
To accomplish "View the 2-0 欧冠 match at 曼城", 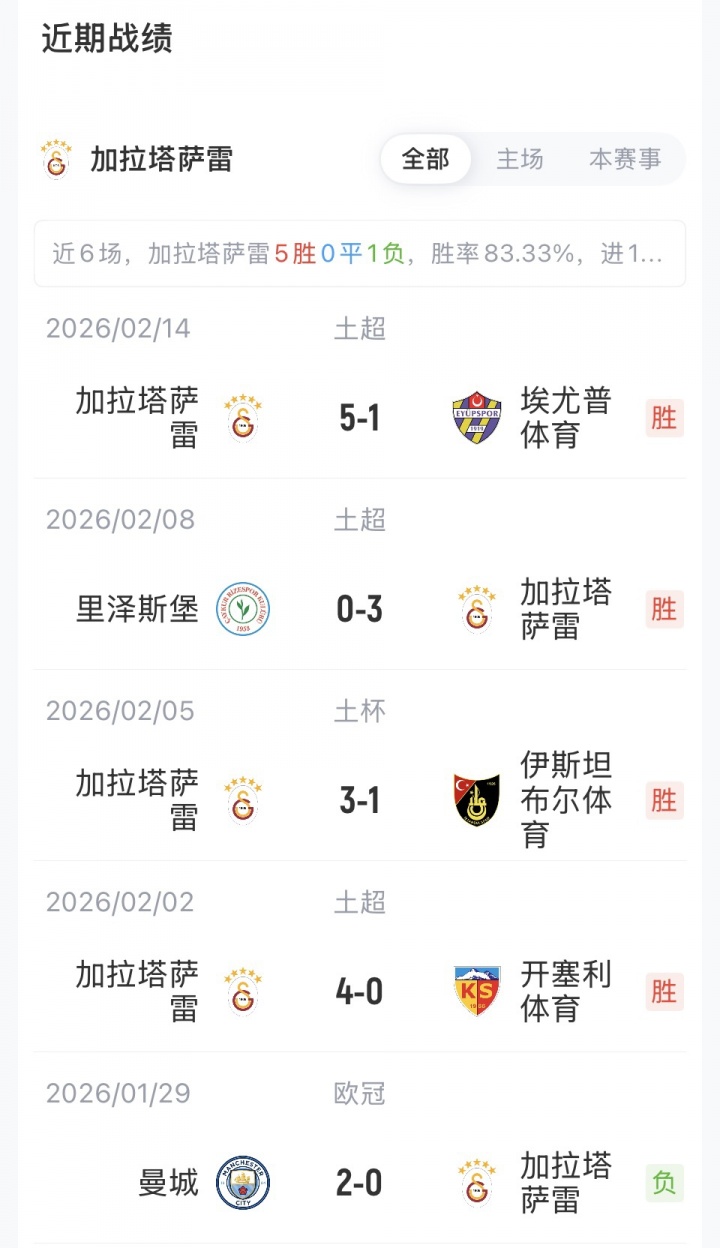I will click(x=360, y=1183).
